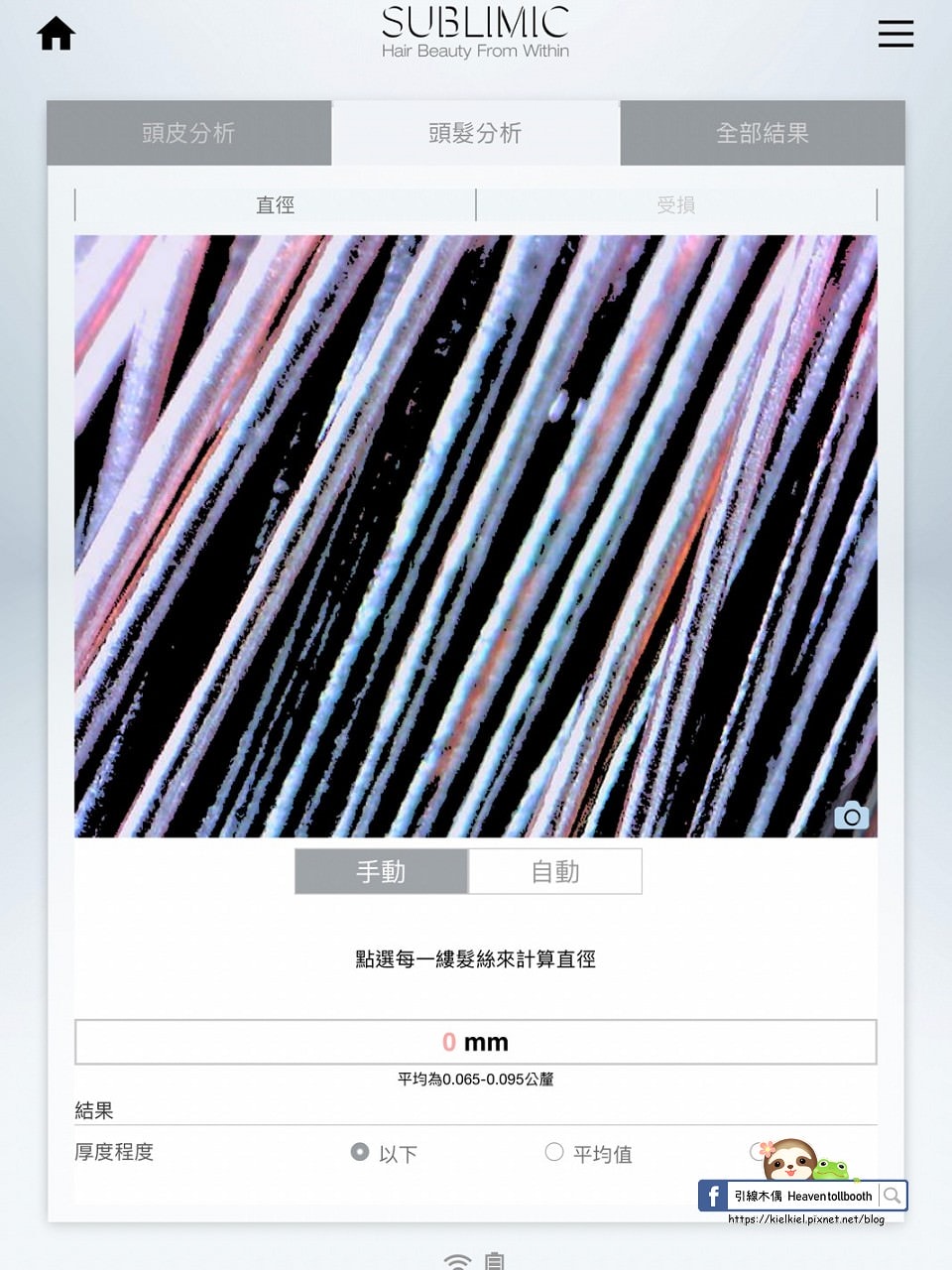This screenshot has height=1270, width=952.
Task: Select the 直徑 sub-tab
Action: [275, 205]
